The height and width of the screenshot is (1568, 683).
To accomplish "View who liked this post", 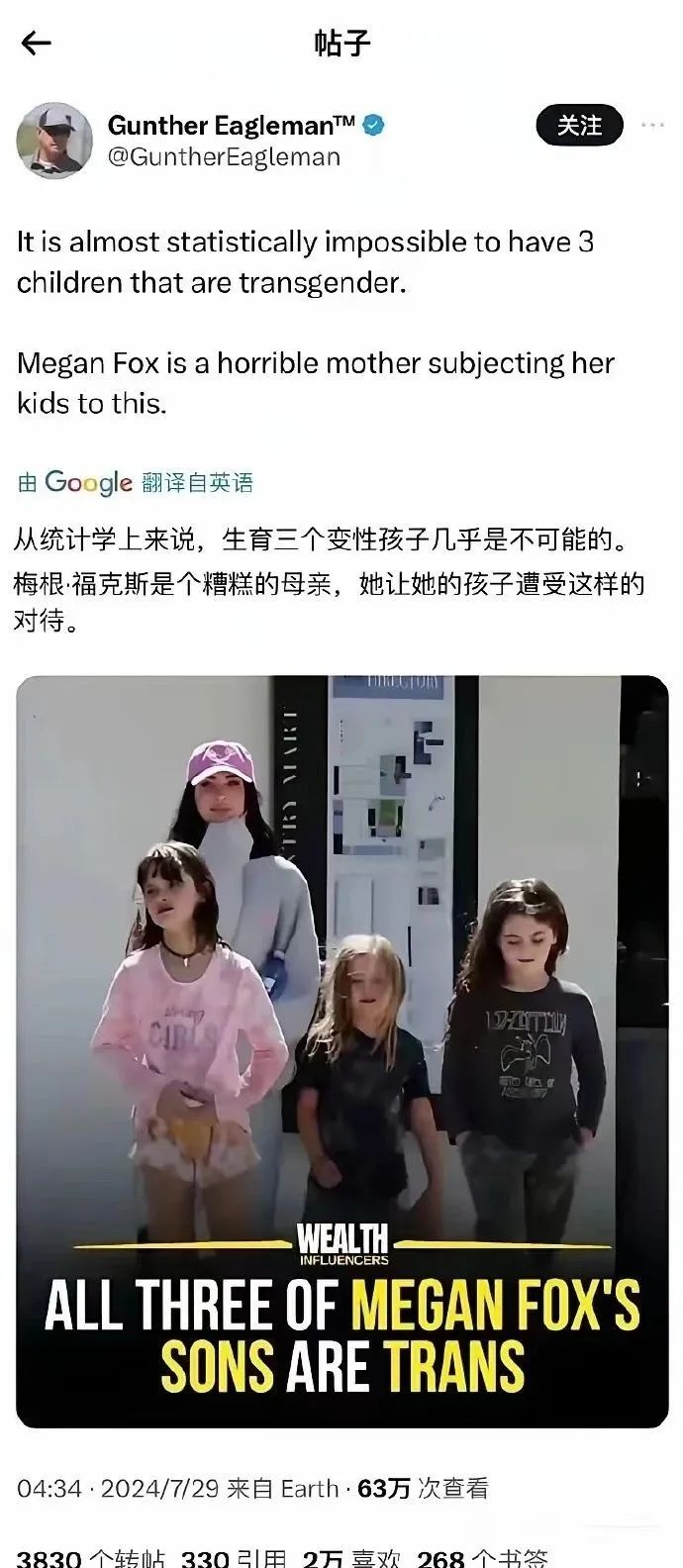I will [350, 1558].
